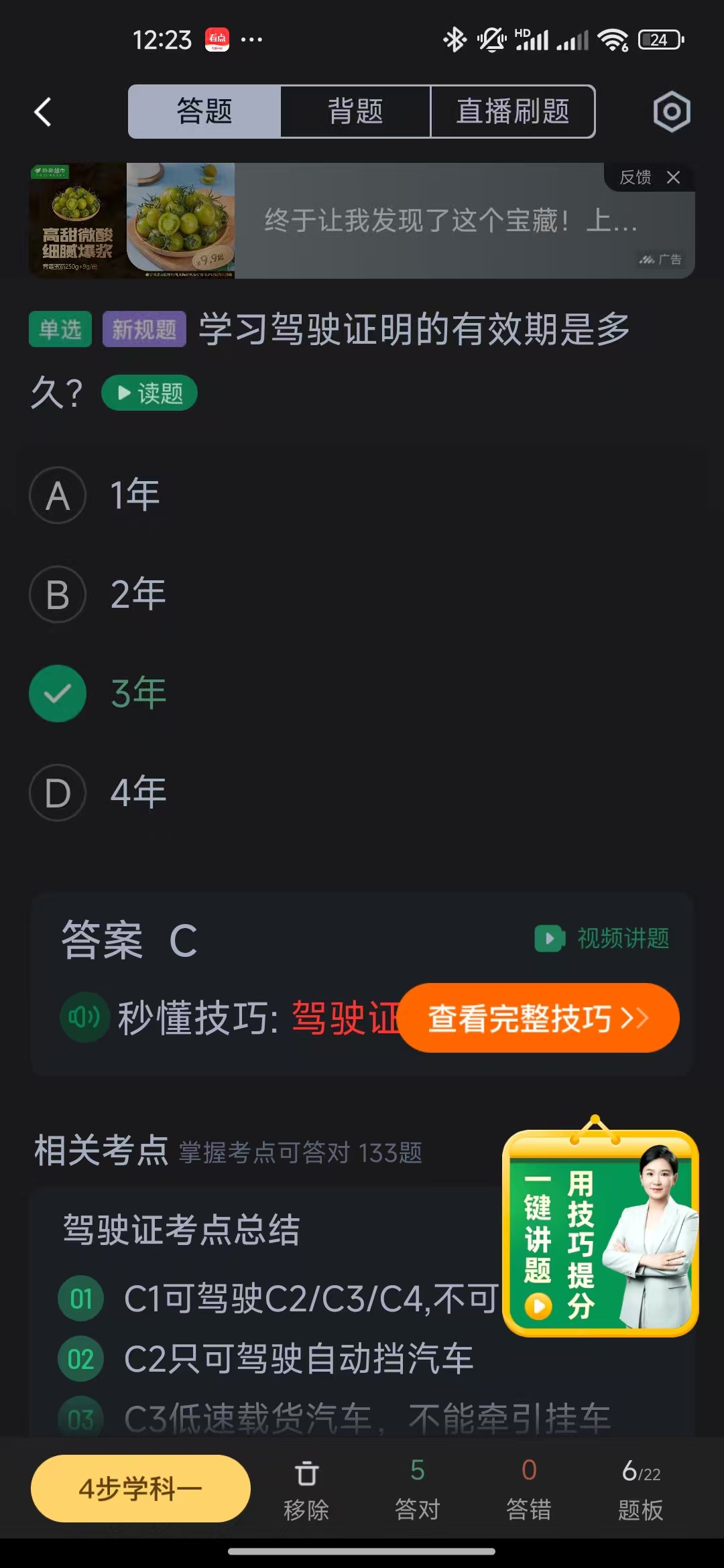Tap the back arrow to exit
724x1568 pixels.
42,112
